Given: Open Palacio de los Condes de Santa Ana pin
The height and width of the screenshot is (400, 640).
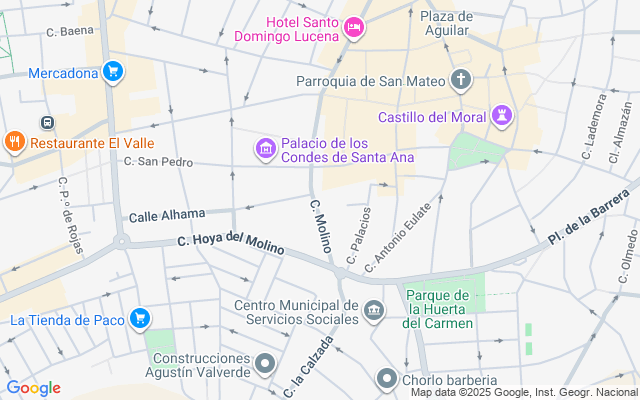Looking at the screenshot, I should pyautogui.click(x=266, y=149).
